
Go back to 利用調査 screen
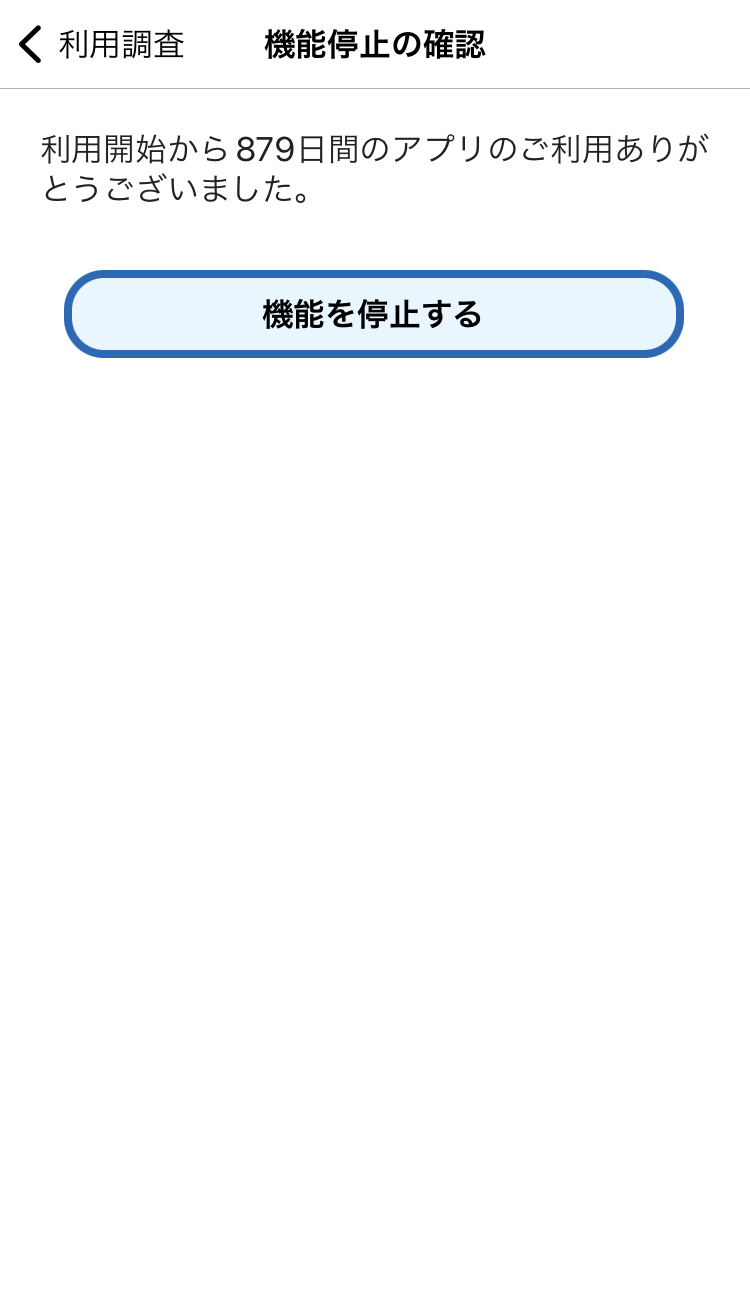pos(101,45)
